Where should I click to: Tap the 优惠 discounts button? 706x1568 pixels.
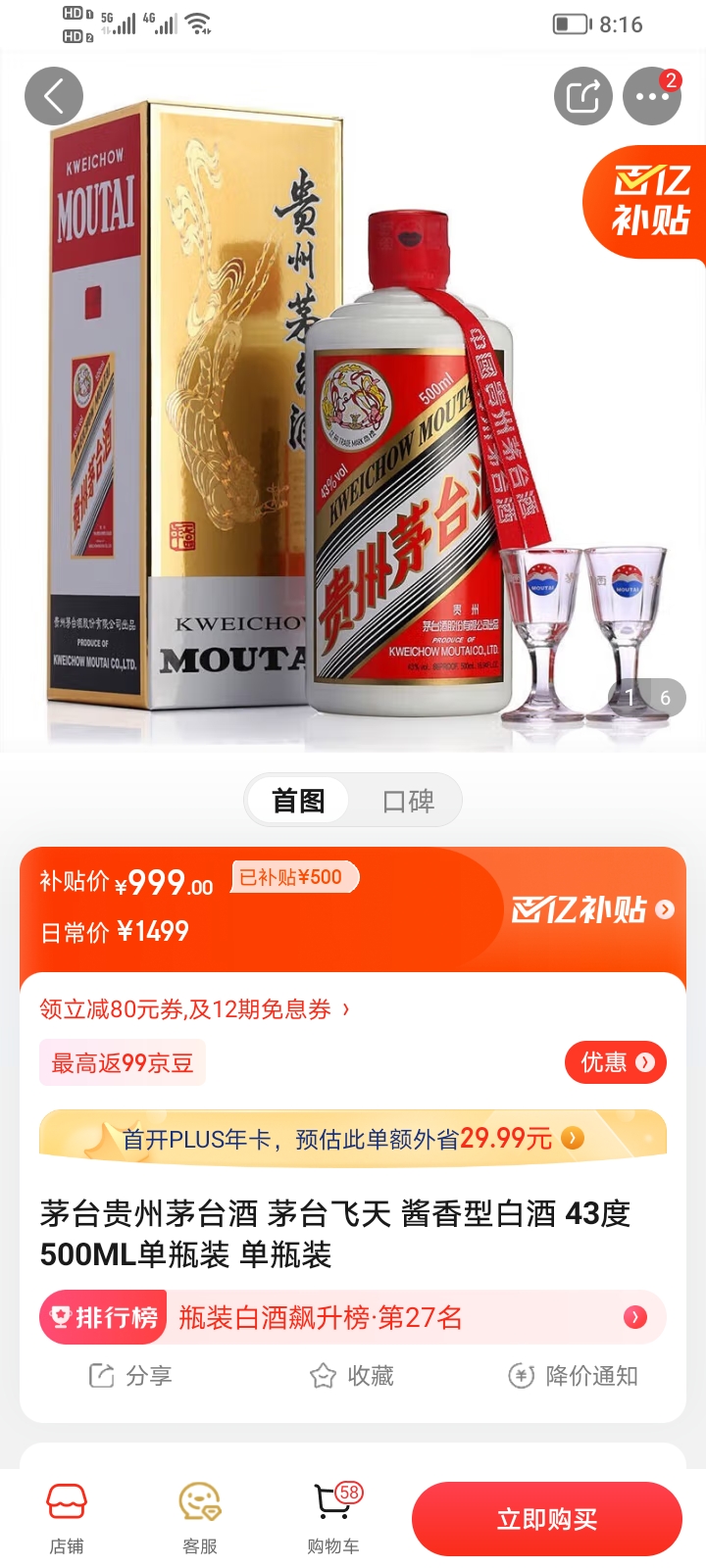[x=616, y=1062]
